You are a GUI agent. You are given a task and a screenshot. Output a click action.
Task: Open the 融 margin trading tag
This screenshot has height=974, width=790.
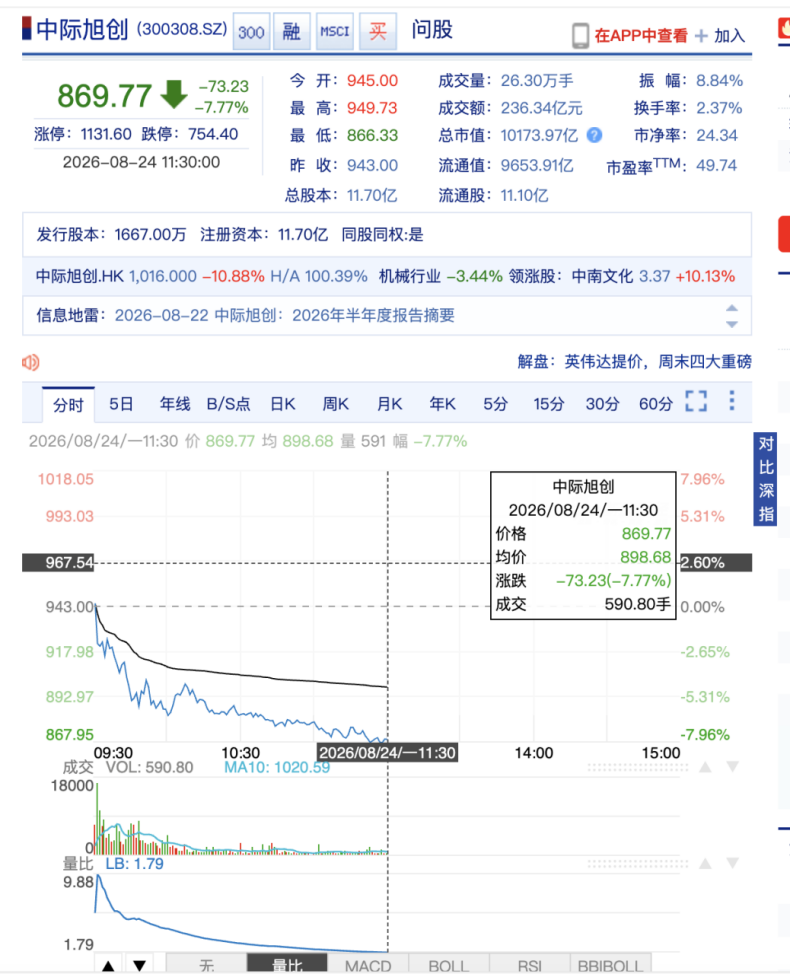pos(292,31)
